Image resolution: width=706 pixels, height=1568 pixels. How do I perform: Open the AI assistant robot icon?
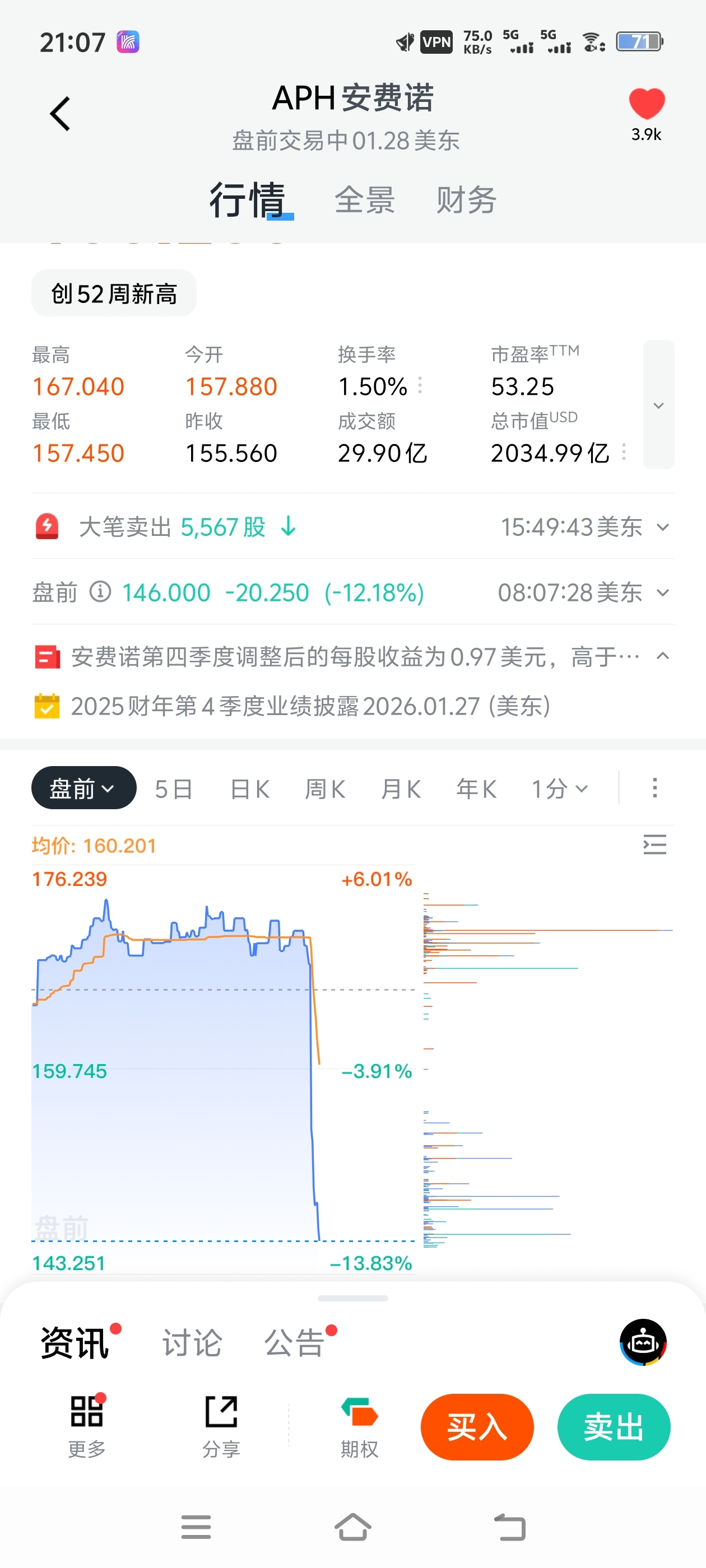pos(643,1342)
